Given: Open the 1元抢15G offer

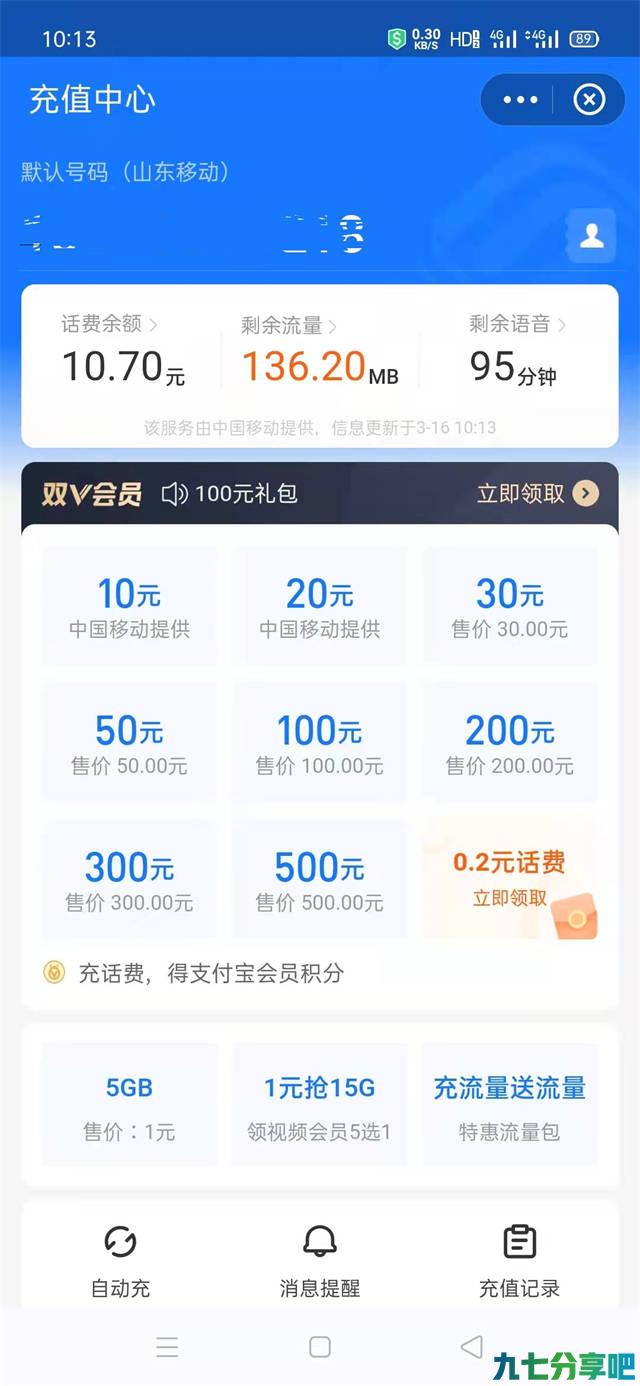Looking at the screenshot, I should coord(320,1105).
